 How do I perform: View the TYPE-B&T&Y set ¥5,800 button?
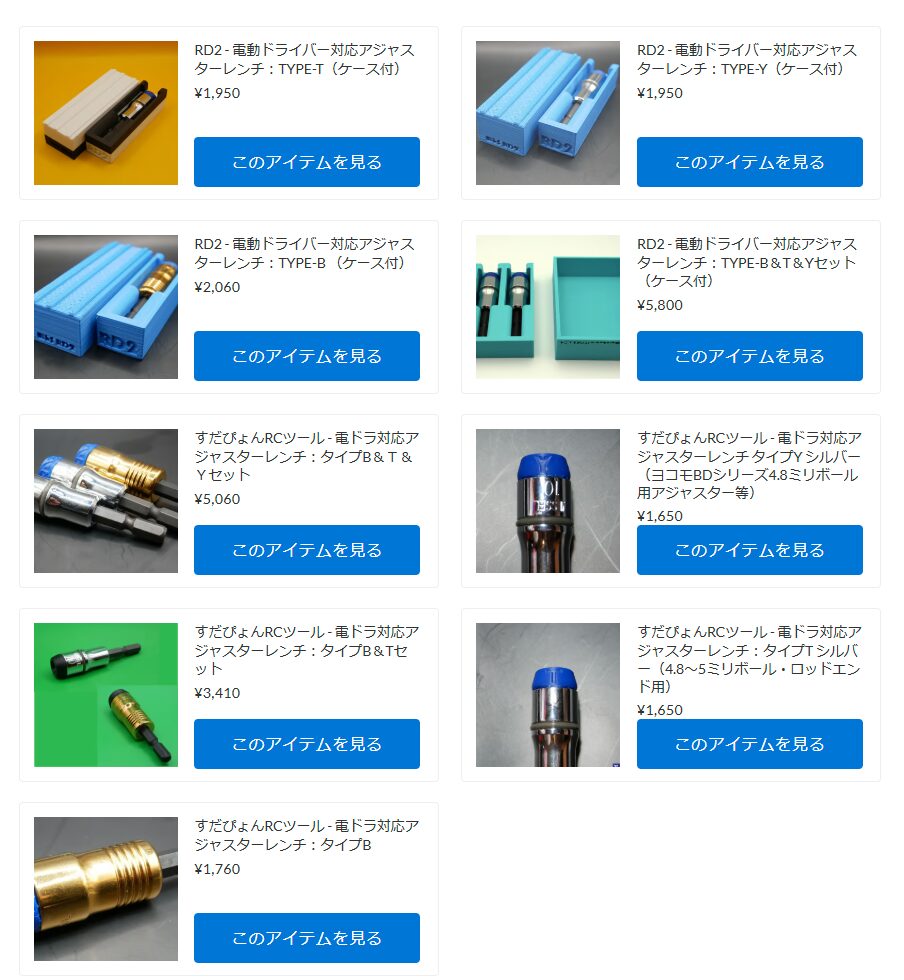tap(749, 356)
